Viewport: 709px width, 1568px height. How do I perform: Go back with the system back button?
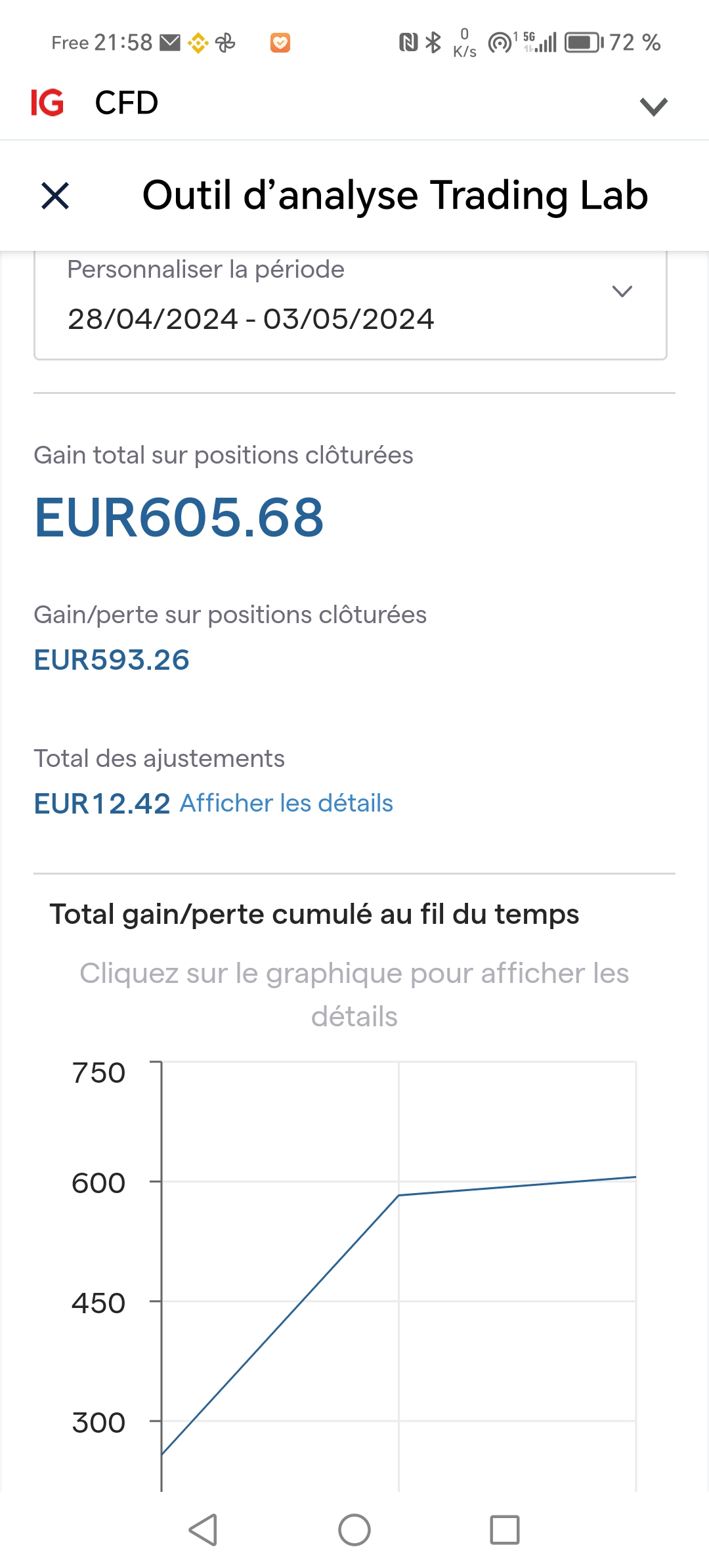pos(203,1530)
